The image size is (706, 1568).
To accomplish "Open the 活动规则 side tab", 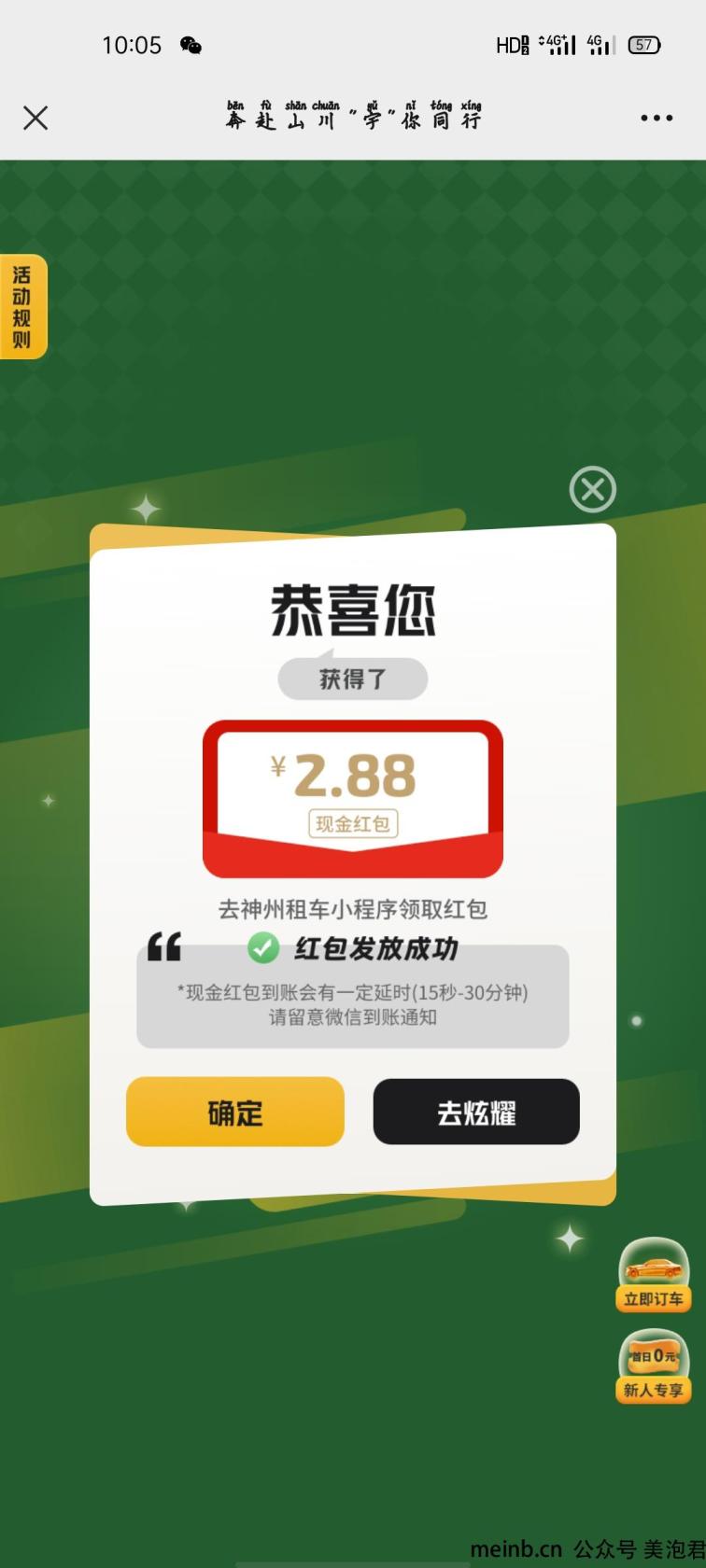I will (22, 306).
